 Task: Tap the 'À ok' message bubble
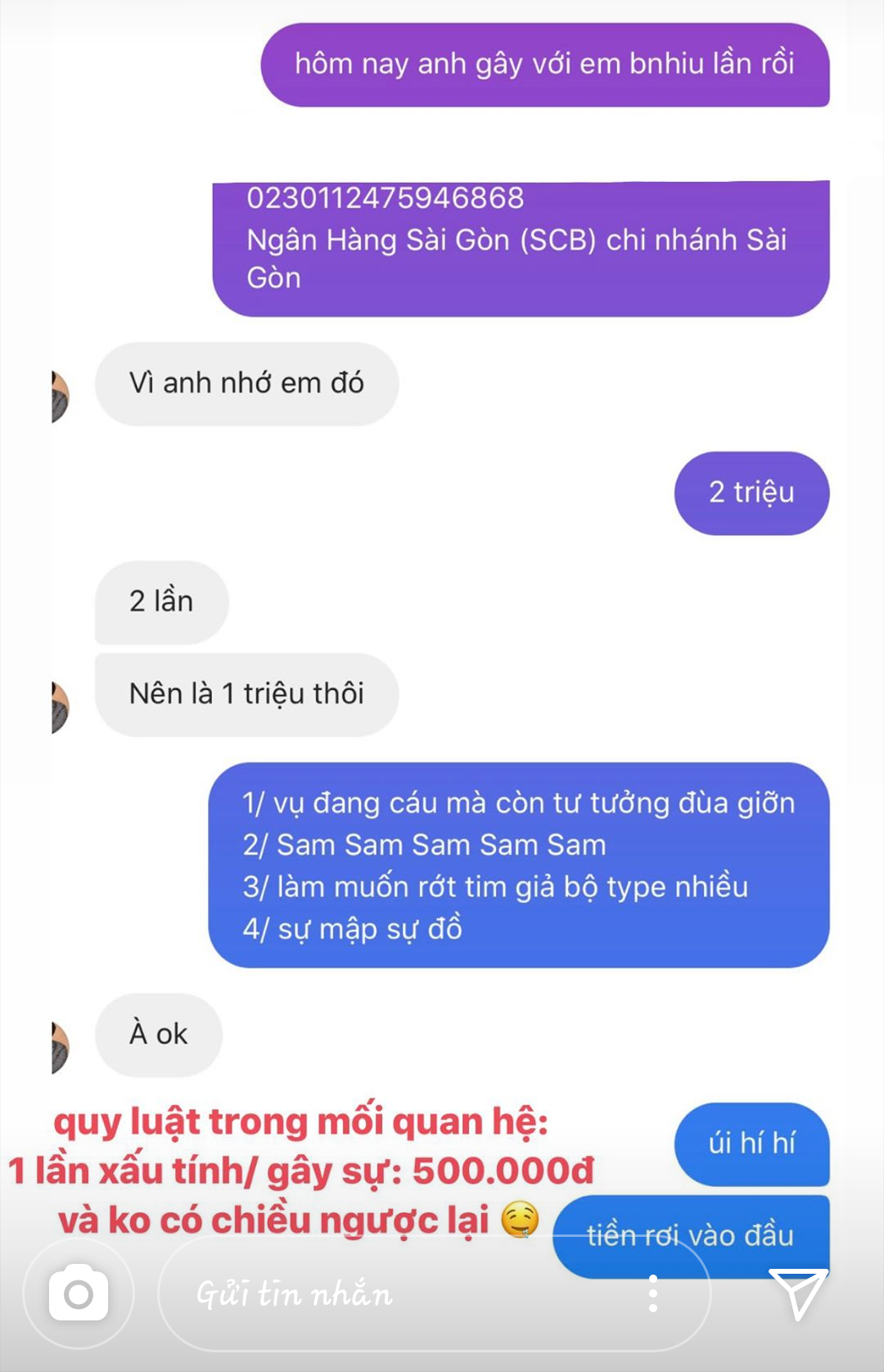pos(158,1036)
